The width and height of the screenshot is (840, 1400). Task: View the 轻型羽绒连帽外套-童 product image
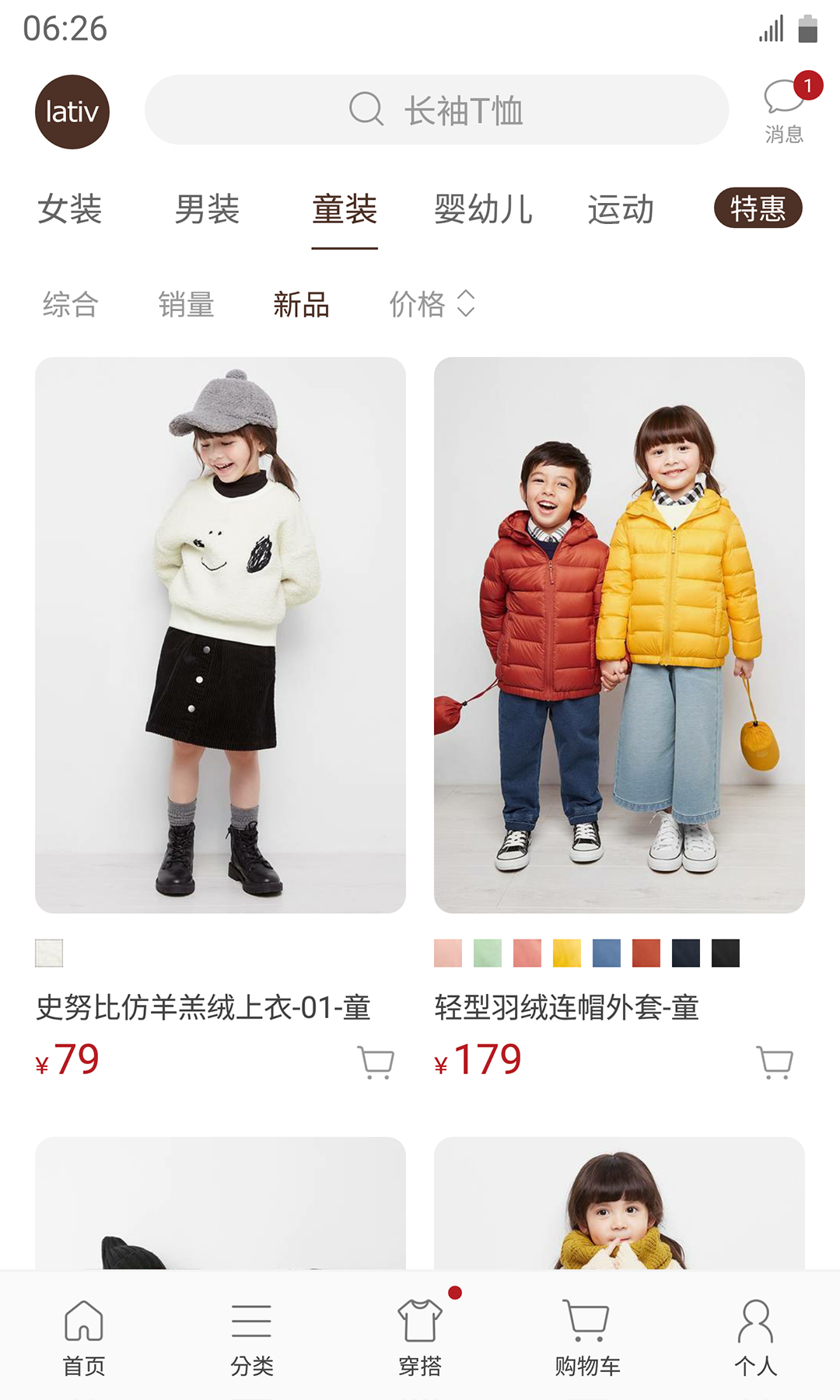[619, 635]
